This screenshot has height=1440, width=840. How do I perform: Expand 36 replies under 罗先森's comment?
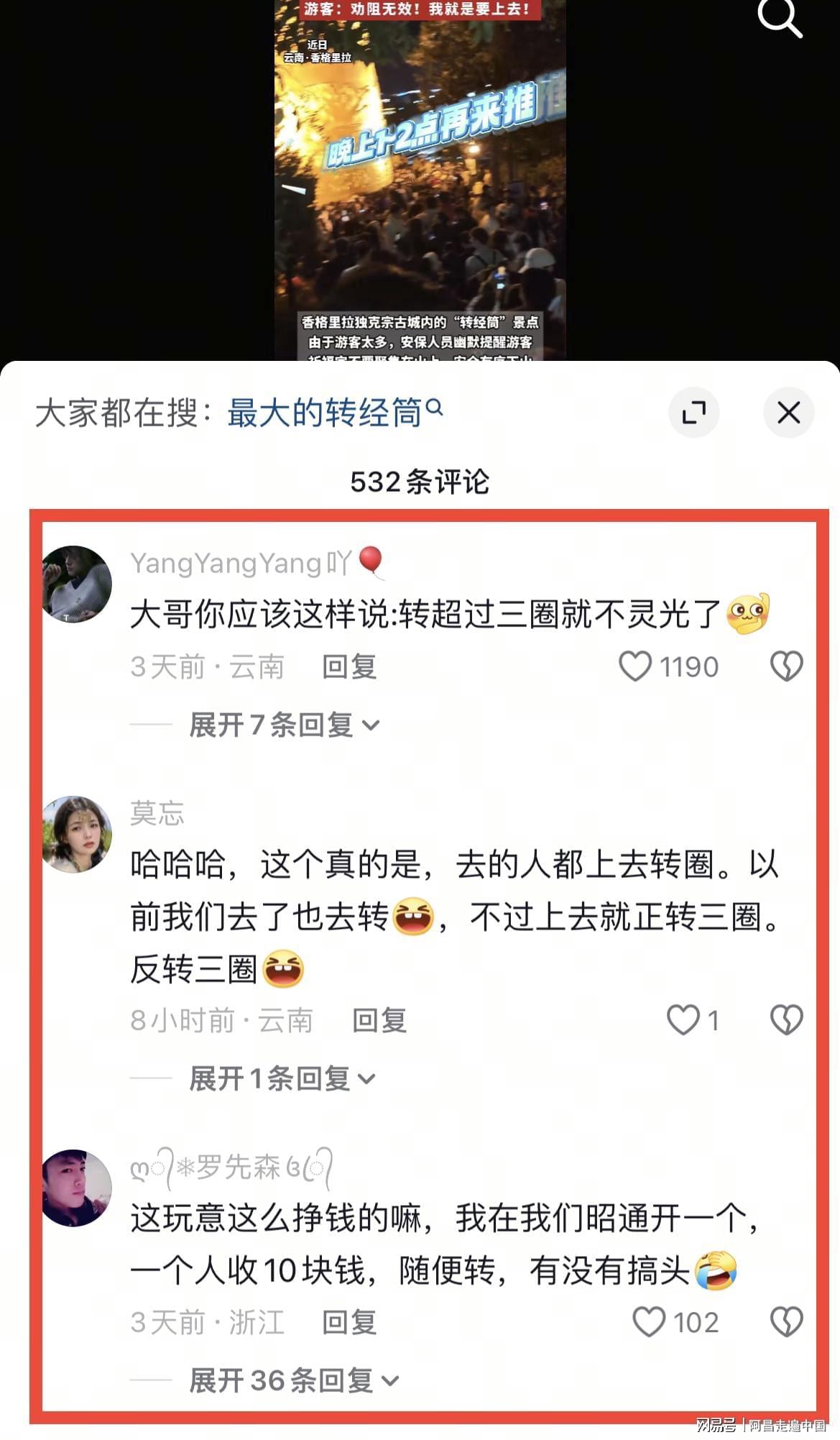[x=293, y=1380]
